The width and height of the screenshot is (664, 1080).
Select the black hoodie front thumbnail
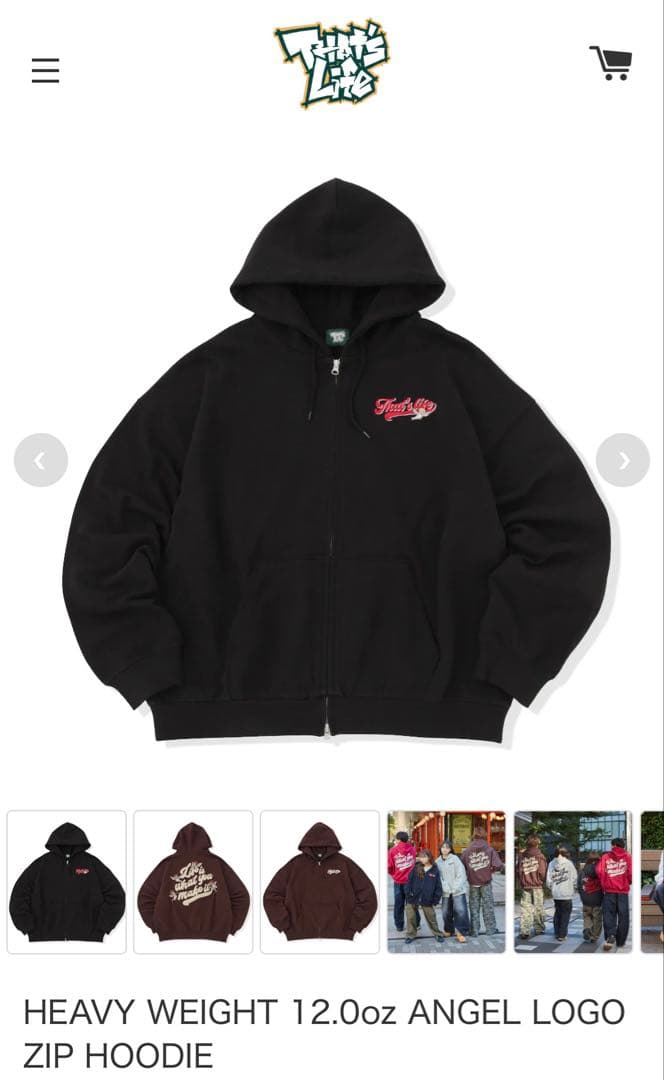[x=67, y=882]
